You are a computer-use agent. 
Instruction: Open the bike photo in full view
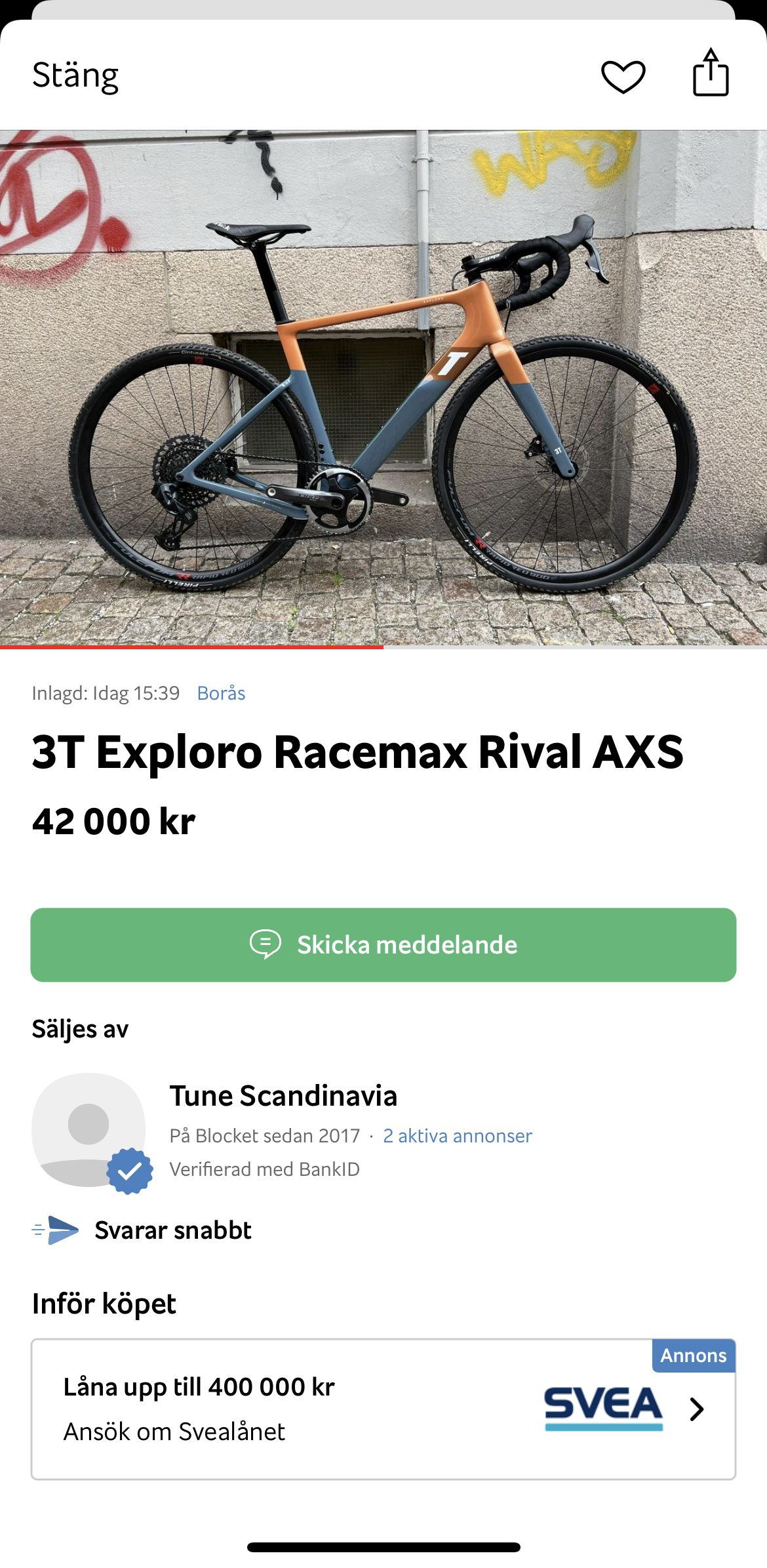383,387
